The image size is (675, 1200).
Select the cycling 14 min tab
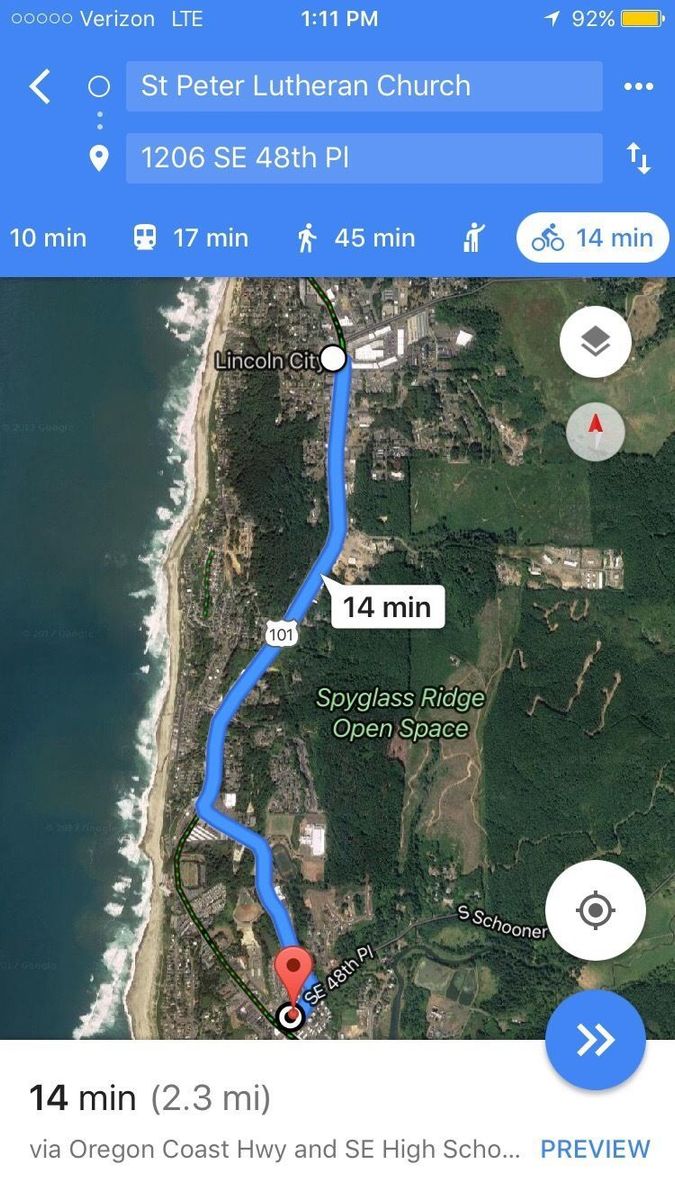[x=592, y=238]
